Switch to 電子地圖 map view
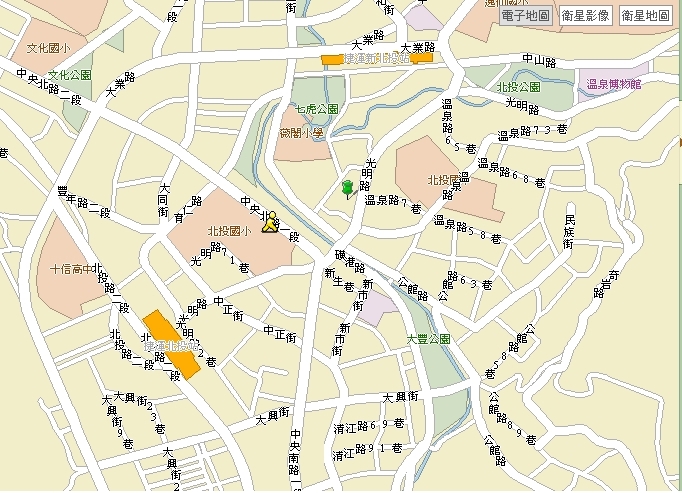This screenshot has height=493, width=682. 526,15
